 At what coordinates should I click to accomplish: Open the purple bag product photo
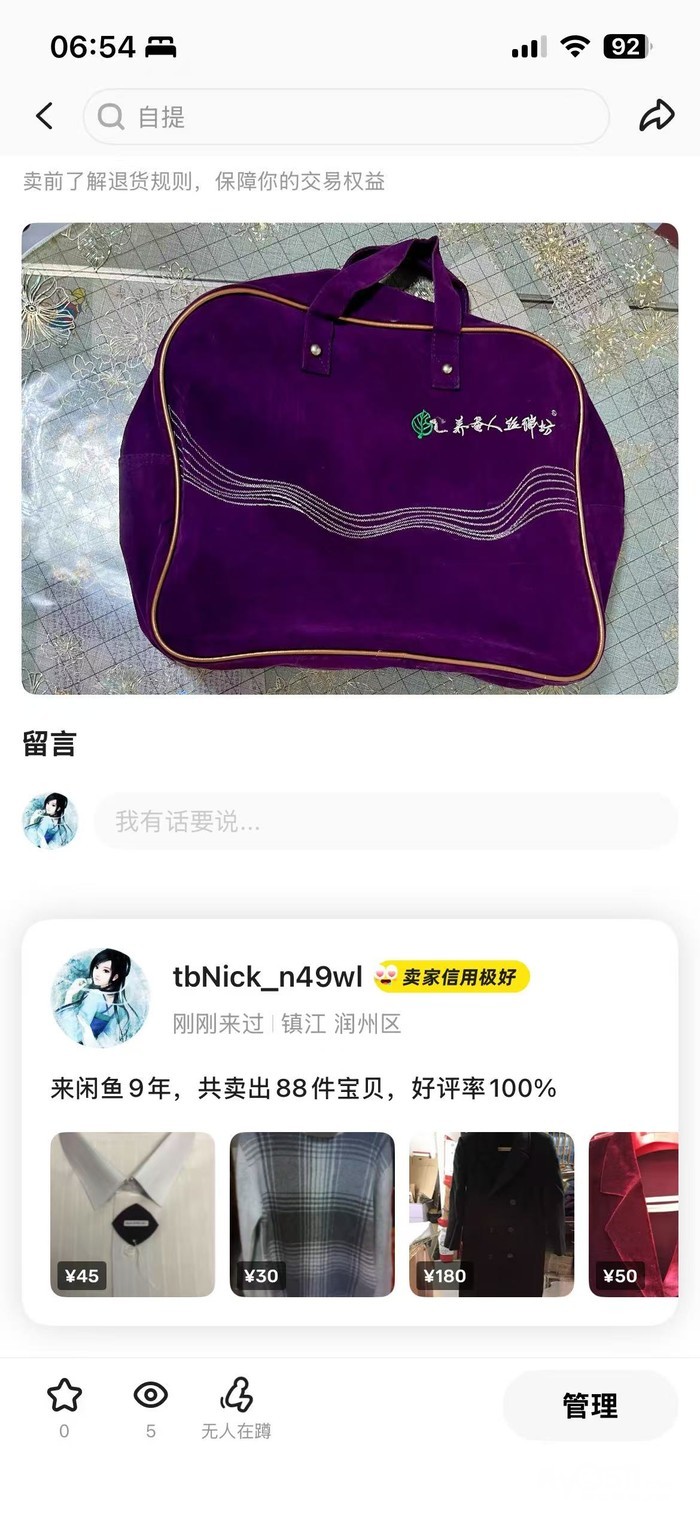pos(350,458)
